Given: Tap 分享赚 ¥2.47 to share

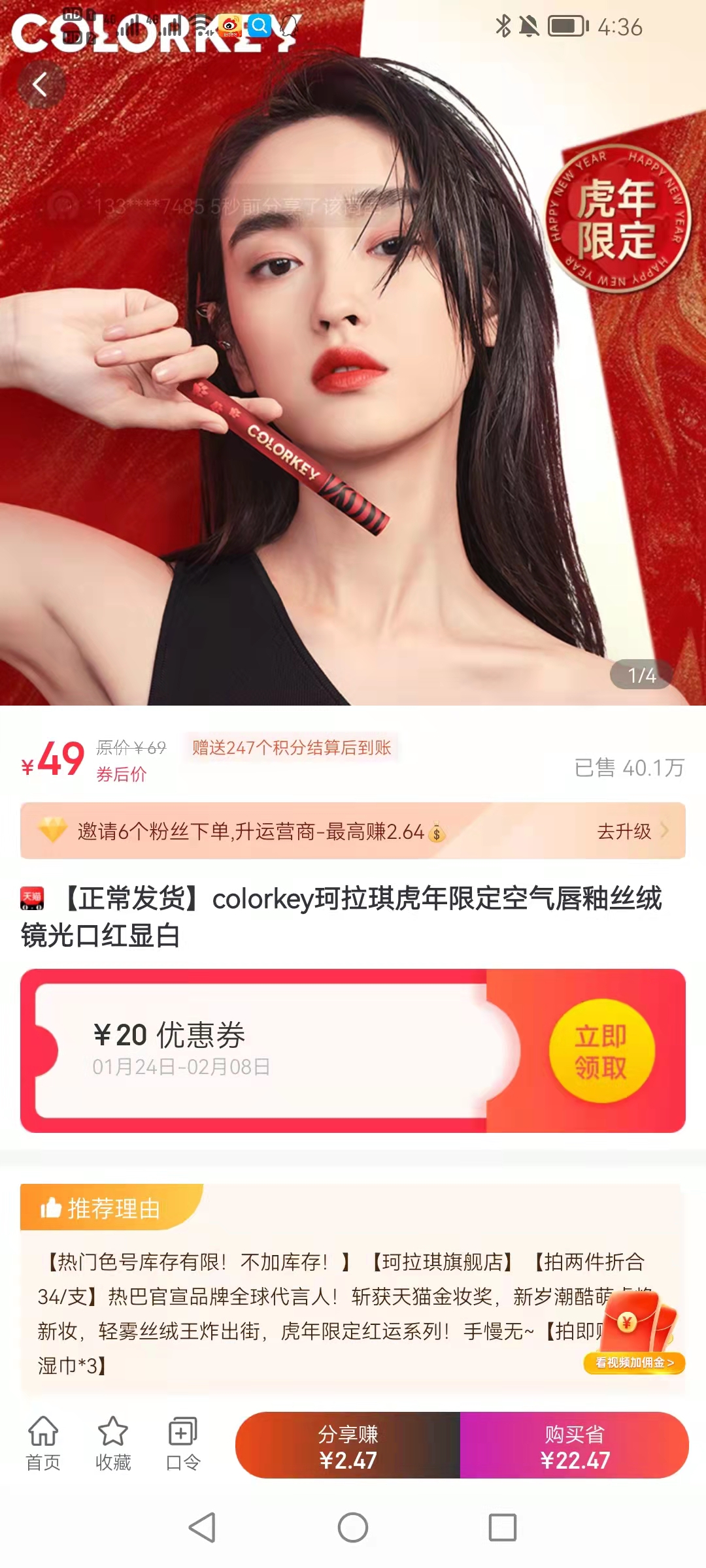Looking at the screenshot, I should [x=348, y=1446].
